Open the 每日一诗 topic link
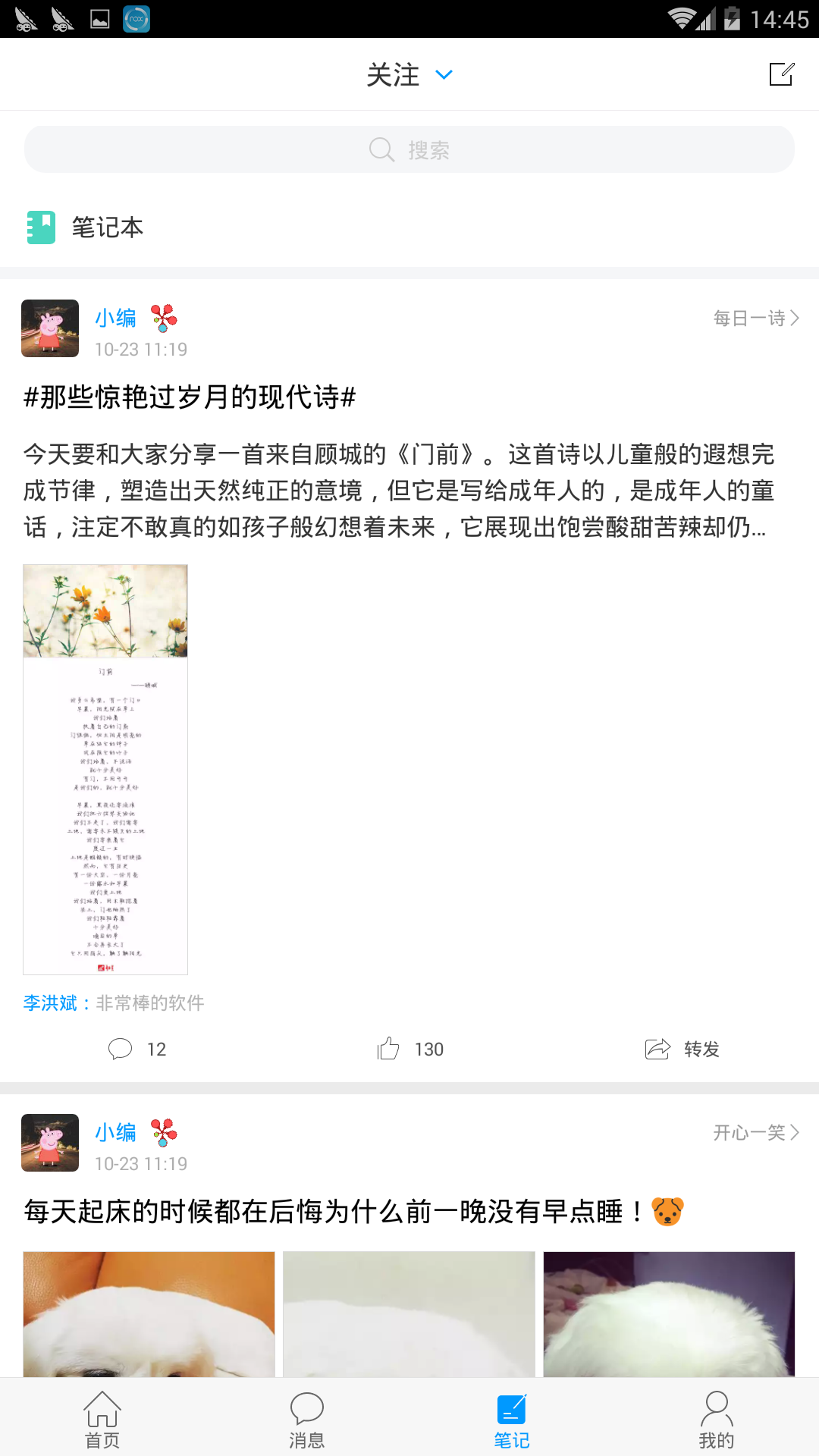Image resolution: width=819 pixels, height=1456 pixels. click(756, 318)
